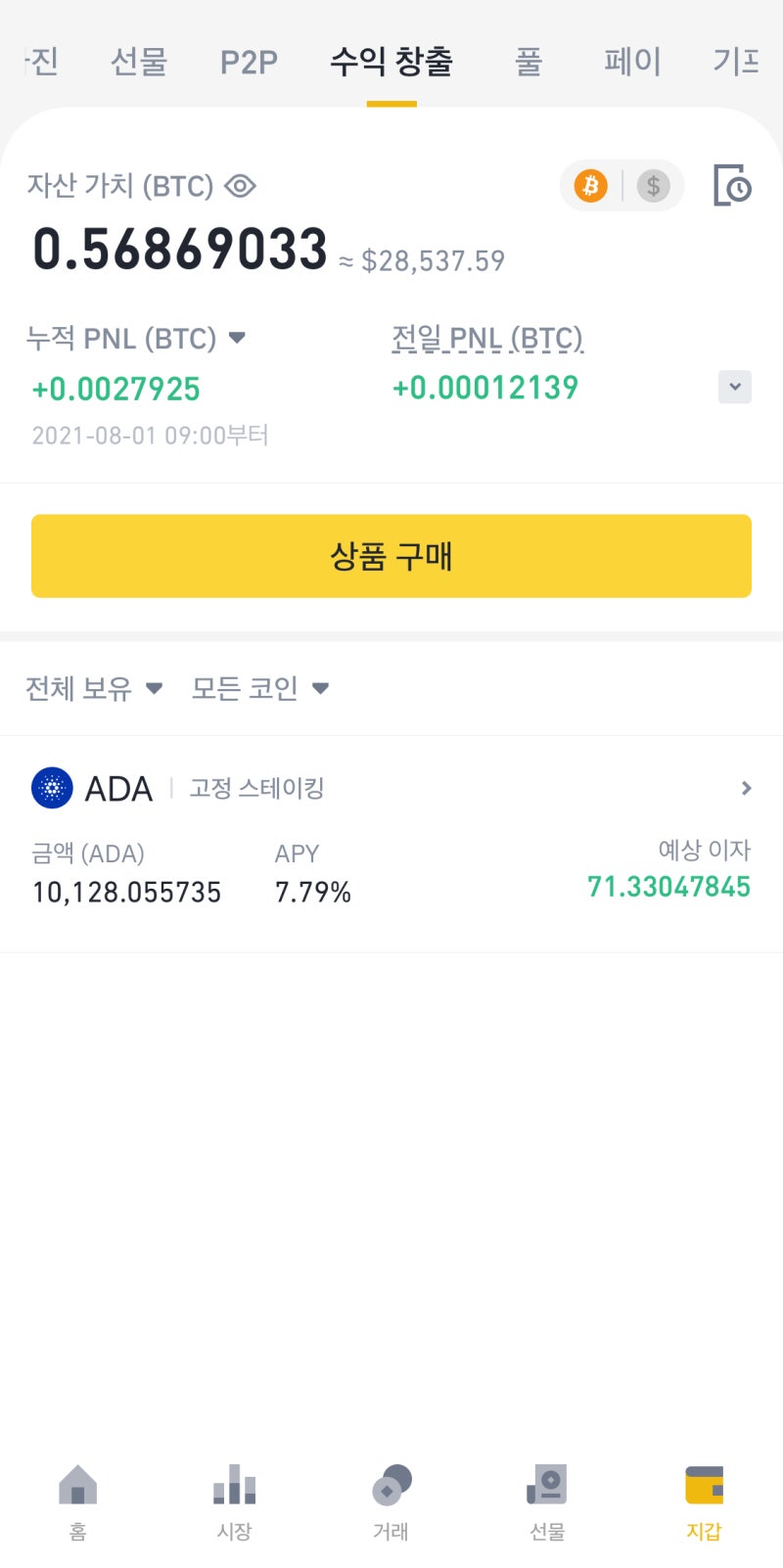
Task: Click the dashed 전일 PNL link
Action: click(x=486, y=338)
